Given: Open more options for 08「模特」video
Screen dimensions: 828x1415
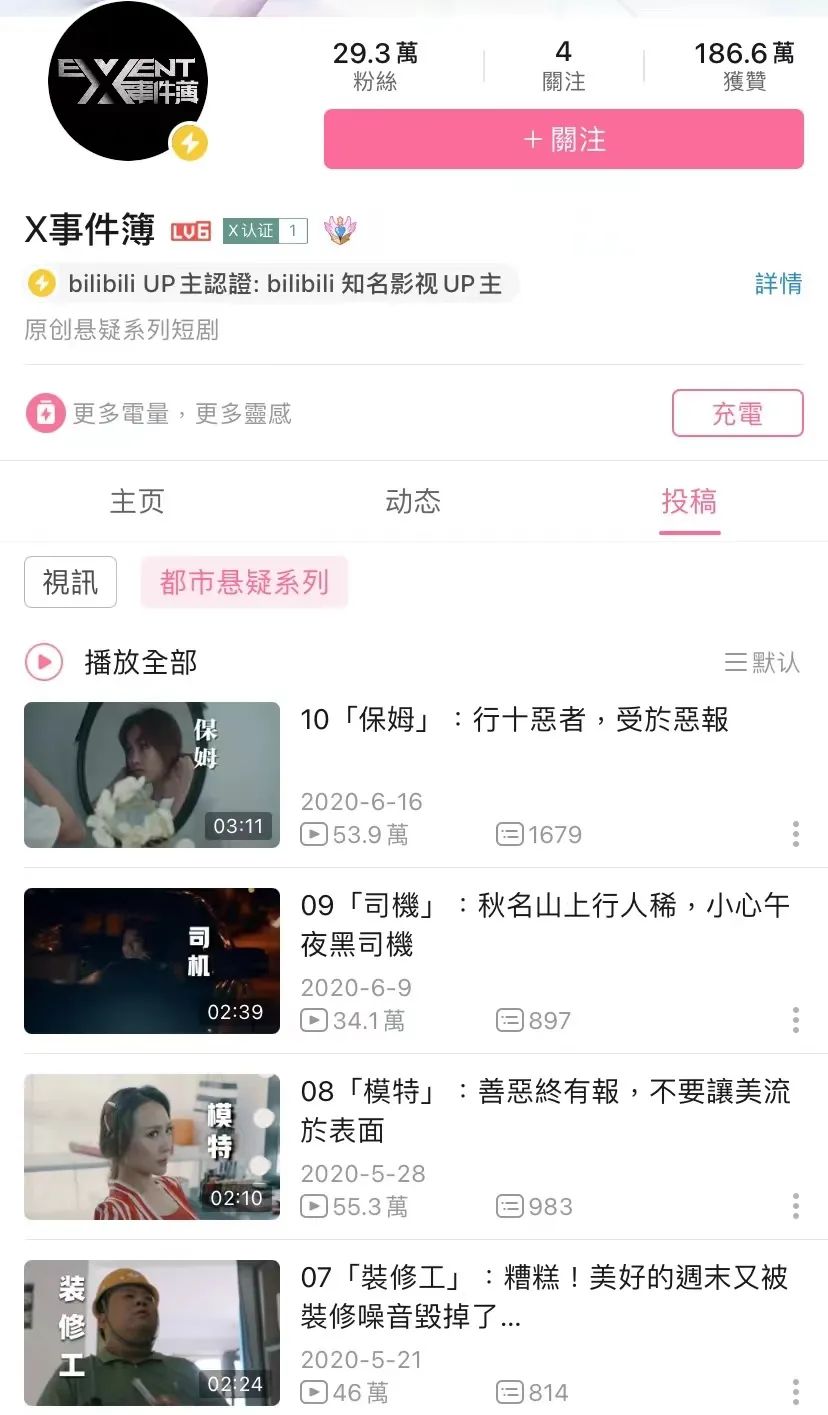Looking at the screenshot, I should pyautogui.click(x=795, y=1206).
